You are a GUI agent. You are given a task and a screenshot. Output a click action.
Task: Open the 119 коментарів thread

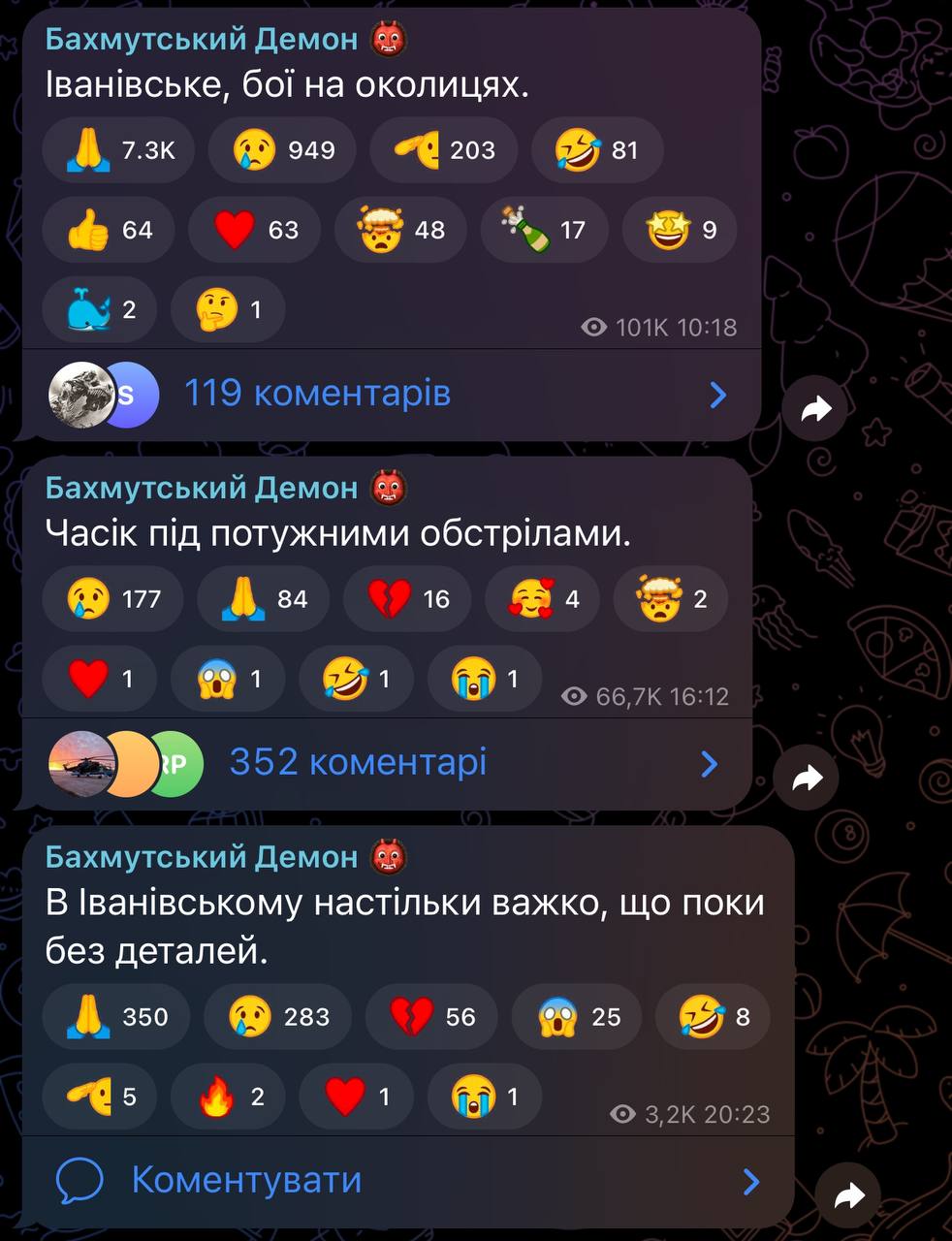[317, 395]
